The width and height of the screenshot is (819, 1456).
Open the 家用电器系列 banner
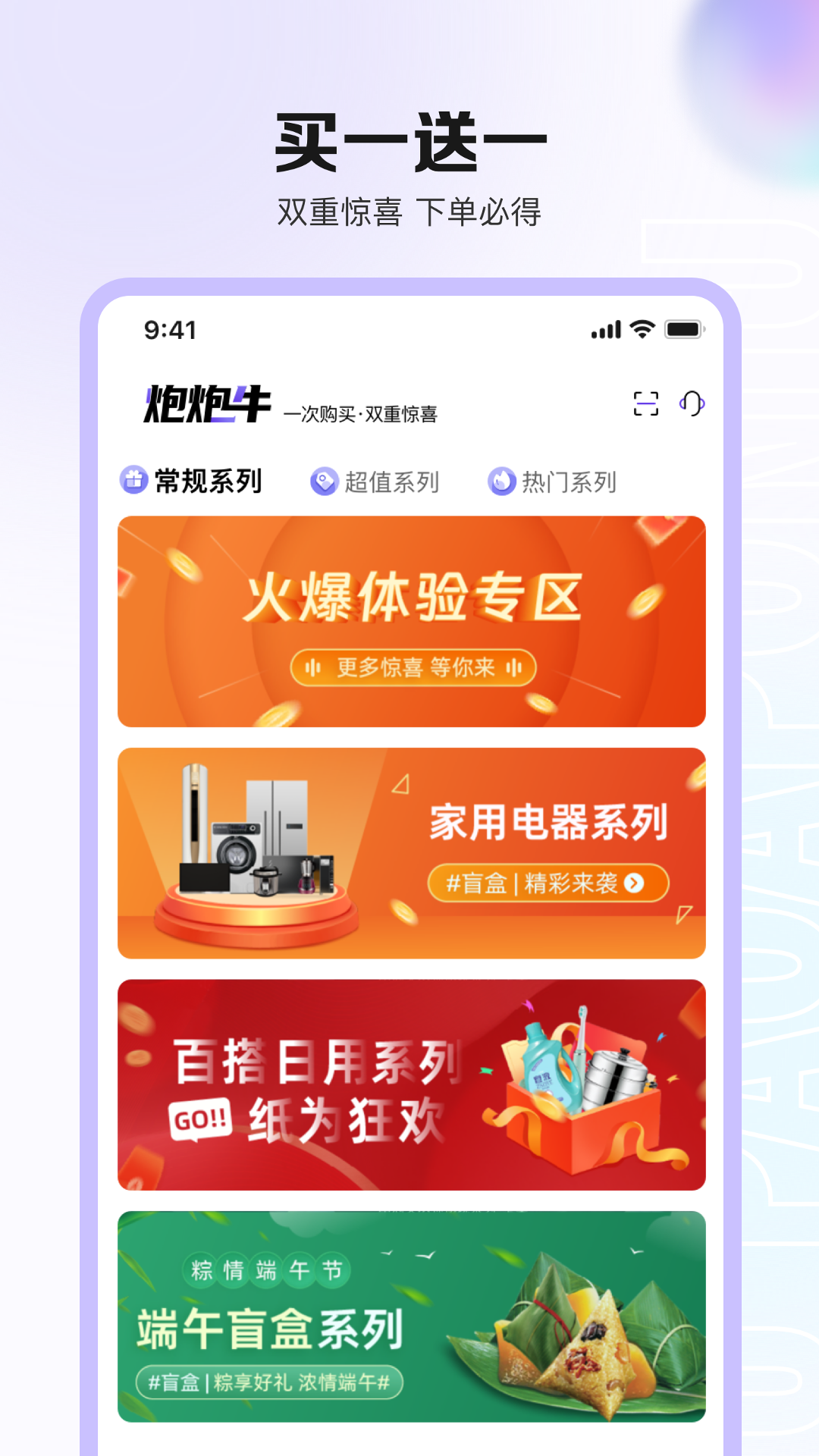pos(411,852)
